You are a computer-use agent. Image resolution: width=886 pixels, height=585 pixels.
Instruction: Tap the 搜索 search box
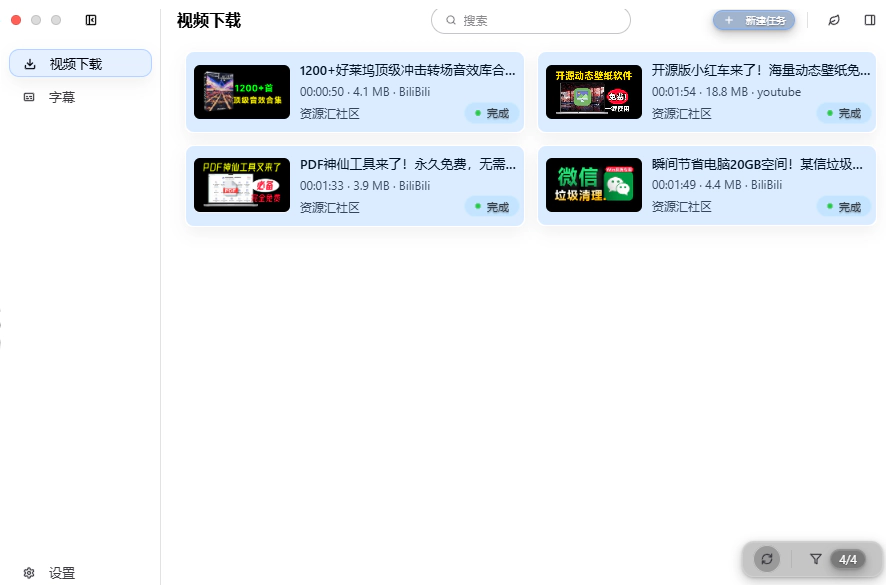[531, 20]
